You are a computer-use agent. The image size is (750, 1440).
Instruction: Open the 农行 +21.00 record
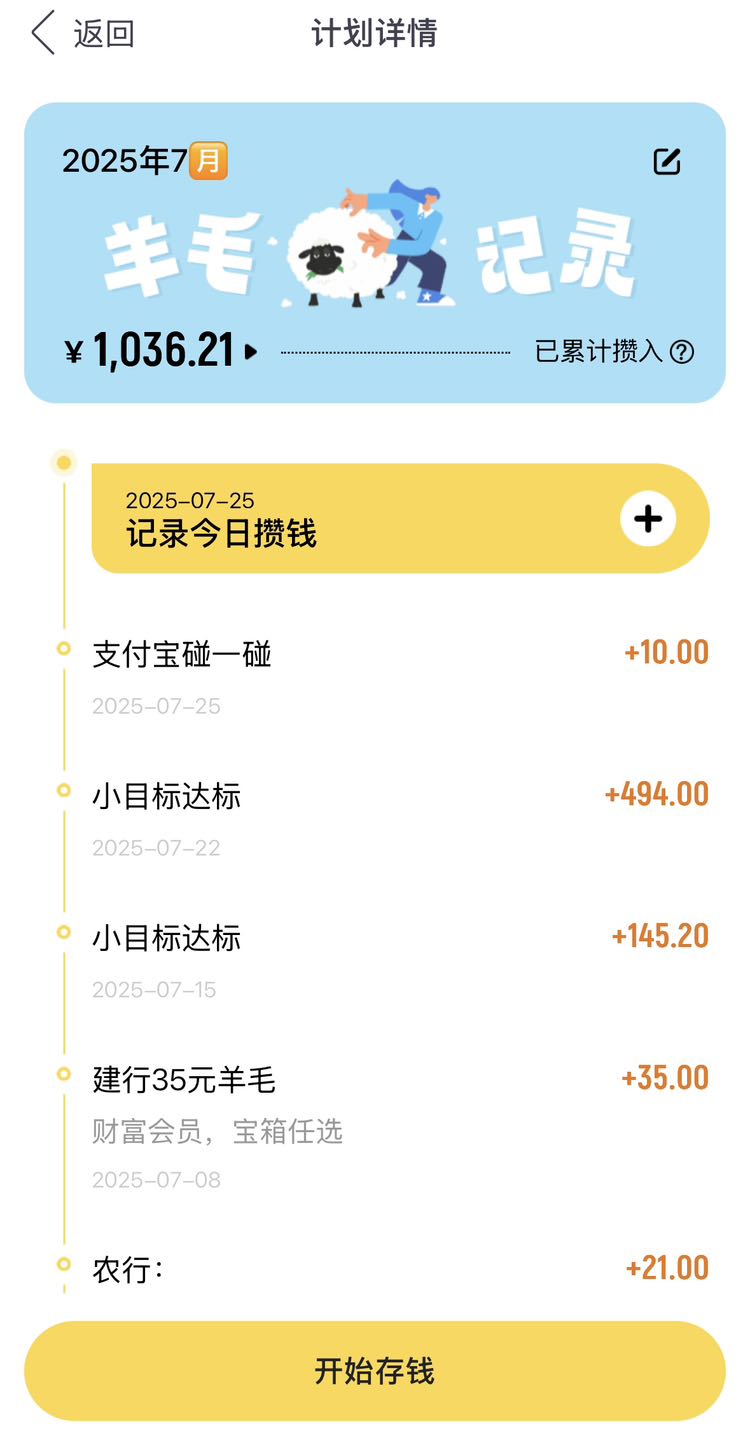400,1270
